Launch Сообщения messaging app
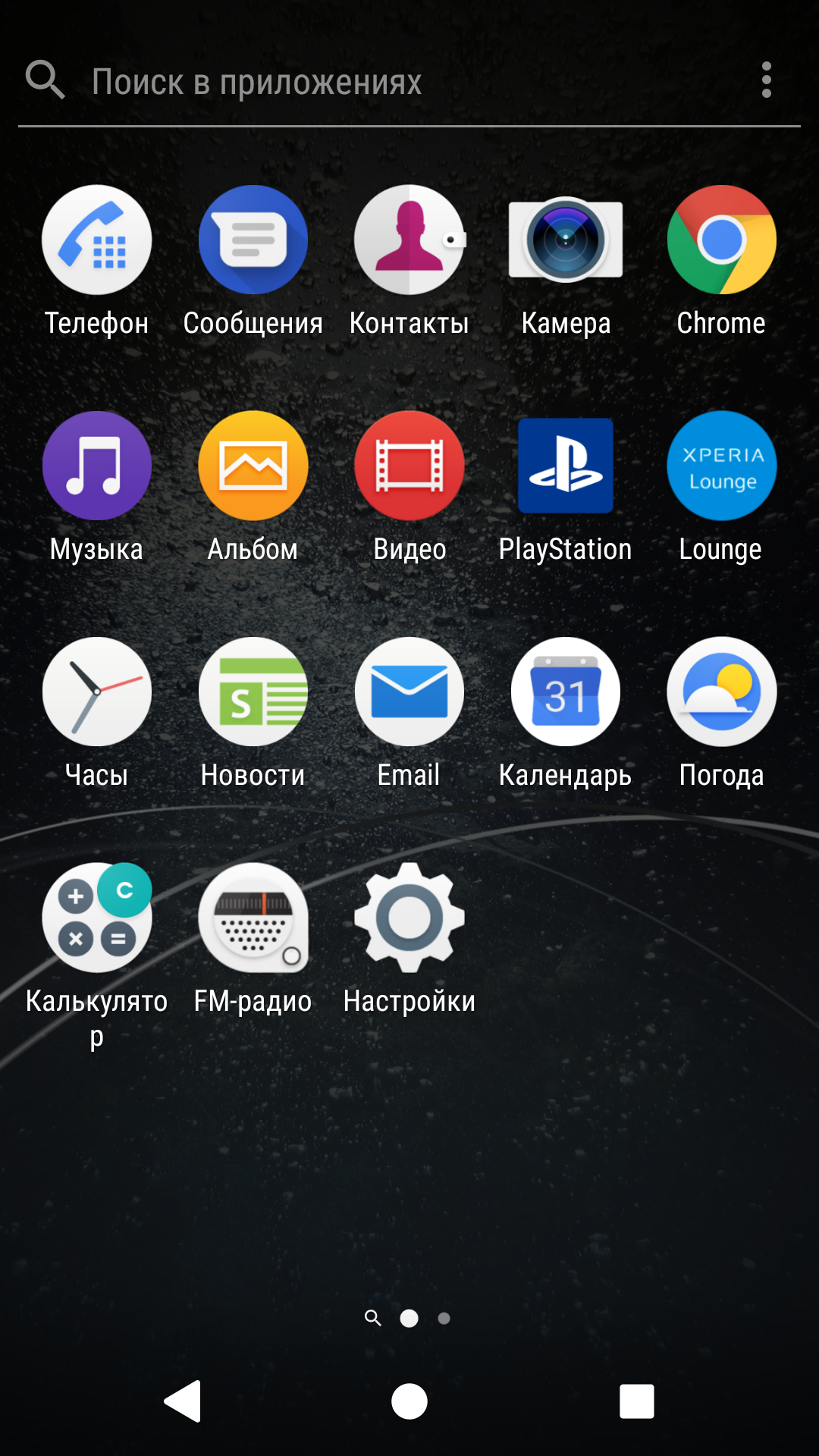The width and height of the screenshot is (819, 1456). click(x=253, y=240)
